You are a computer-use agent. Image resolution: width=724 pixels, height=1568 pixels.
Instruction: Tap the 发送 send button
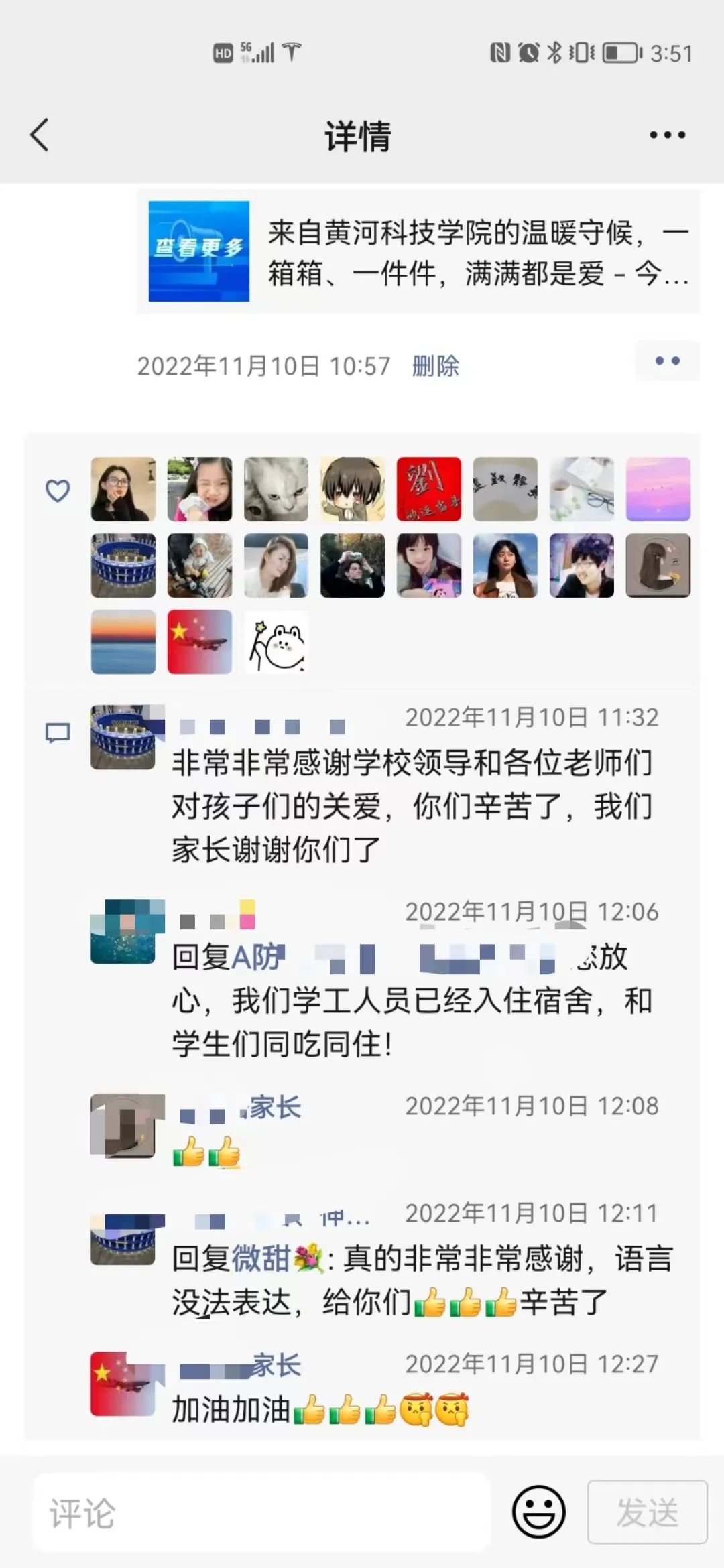point(647,1512)
